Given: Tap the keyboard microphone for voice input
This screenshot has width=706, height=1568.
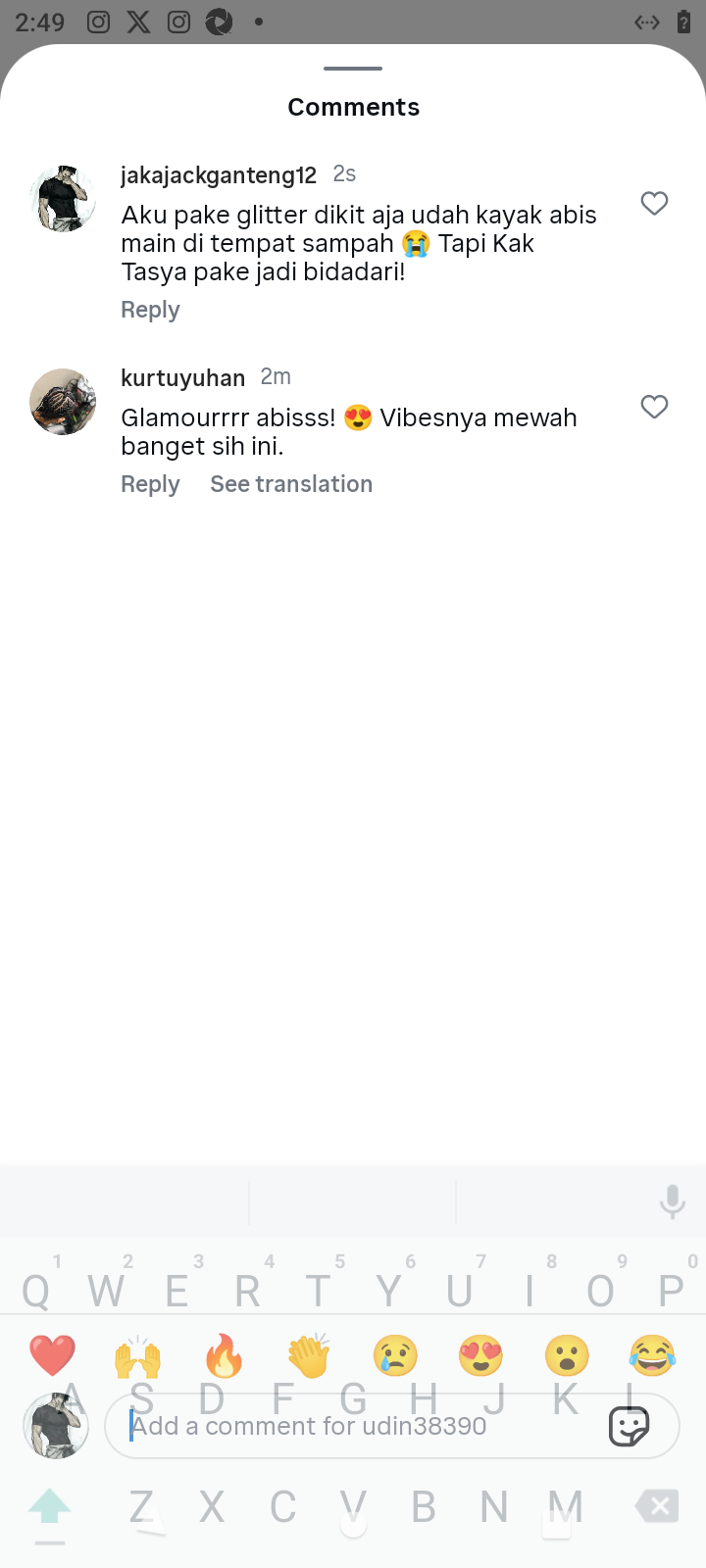Looking at the screenshot, I should (x=672, y=1201).
